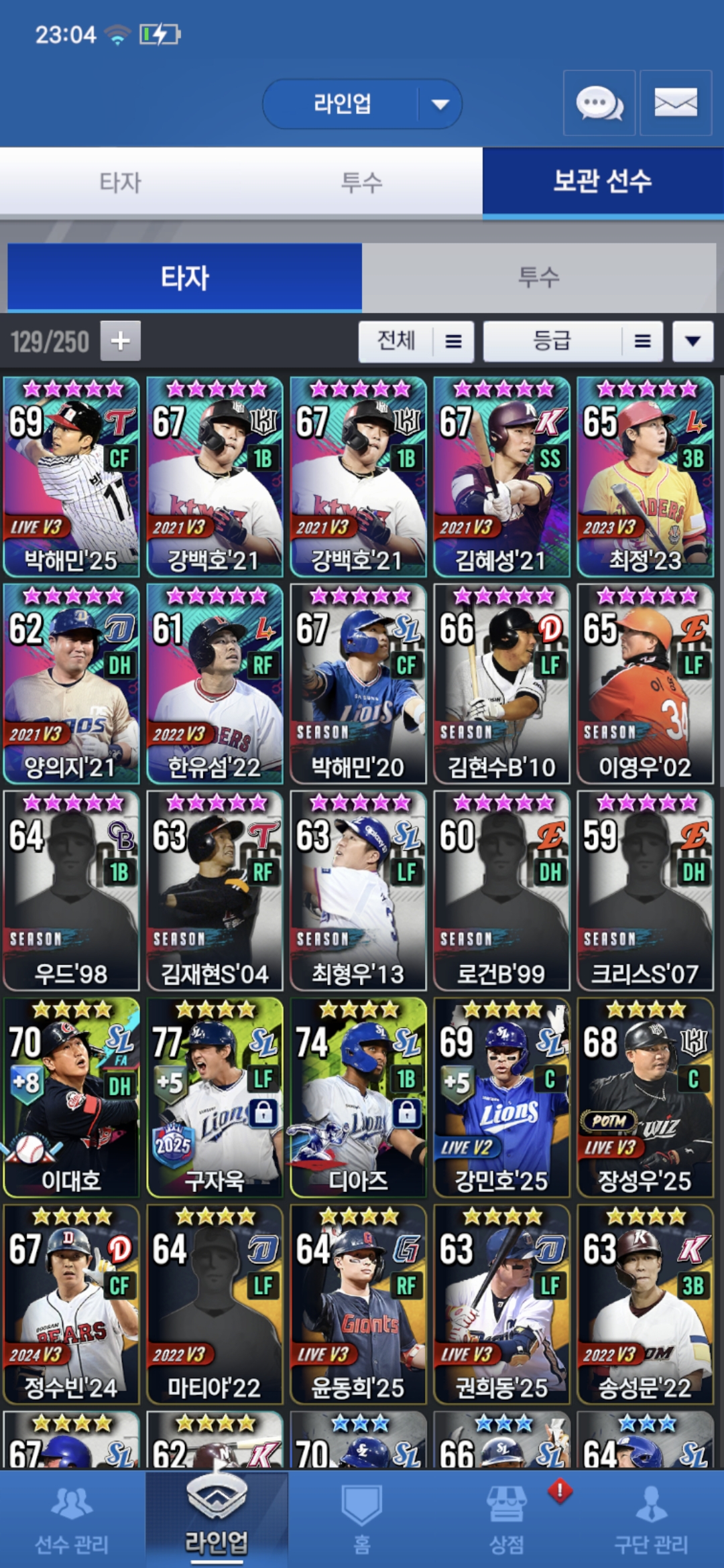View the 구자욱 player card
The image size is (724, 1568).
[x=215, y=1098]
